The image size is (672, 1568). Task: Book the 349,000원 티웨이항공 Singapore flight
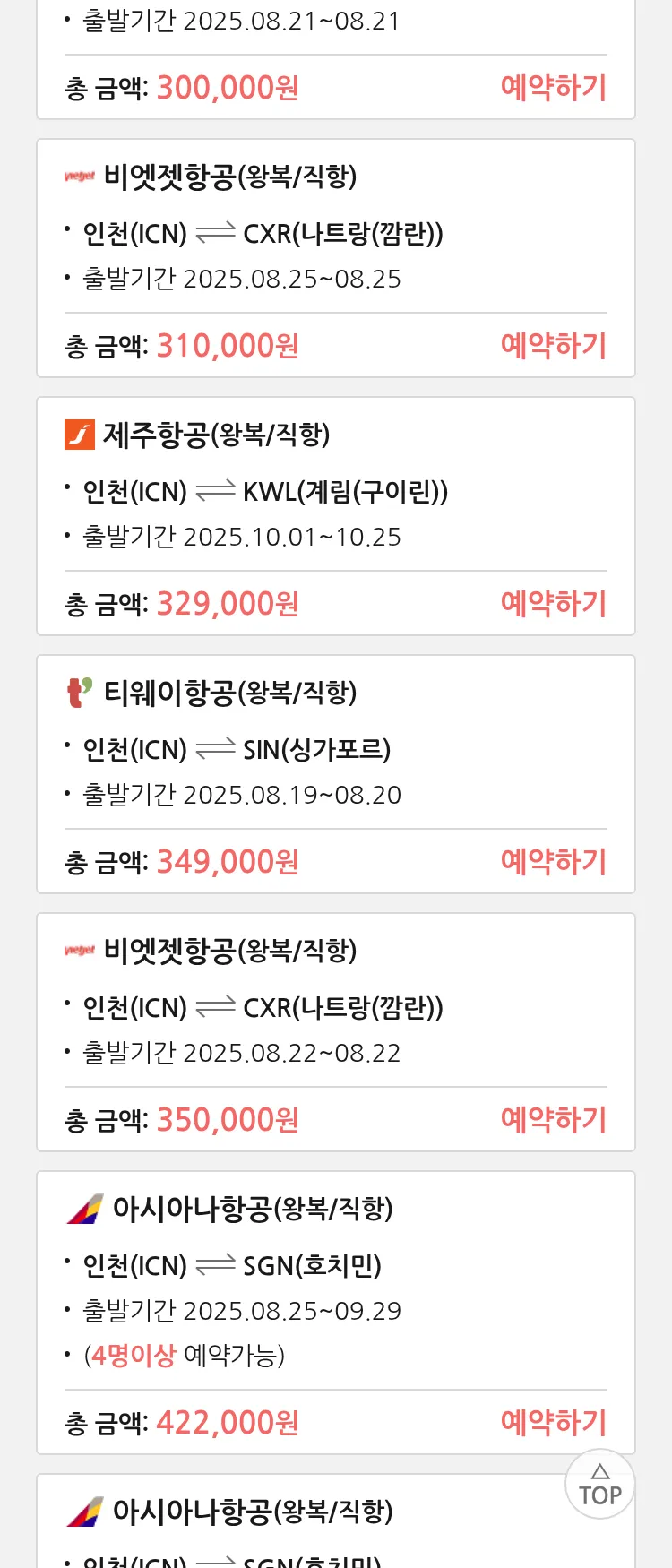click(x=553, y=862)
